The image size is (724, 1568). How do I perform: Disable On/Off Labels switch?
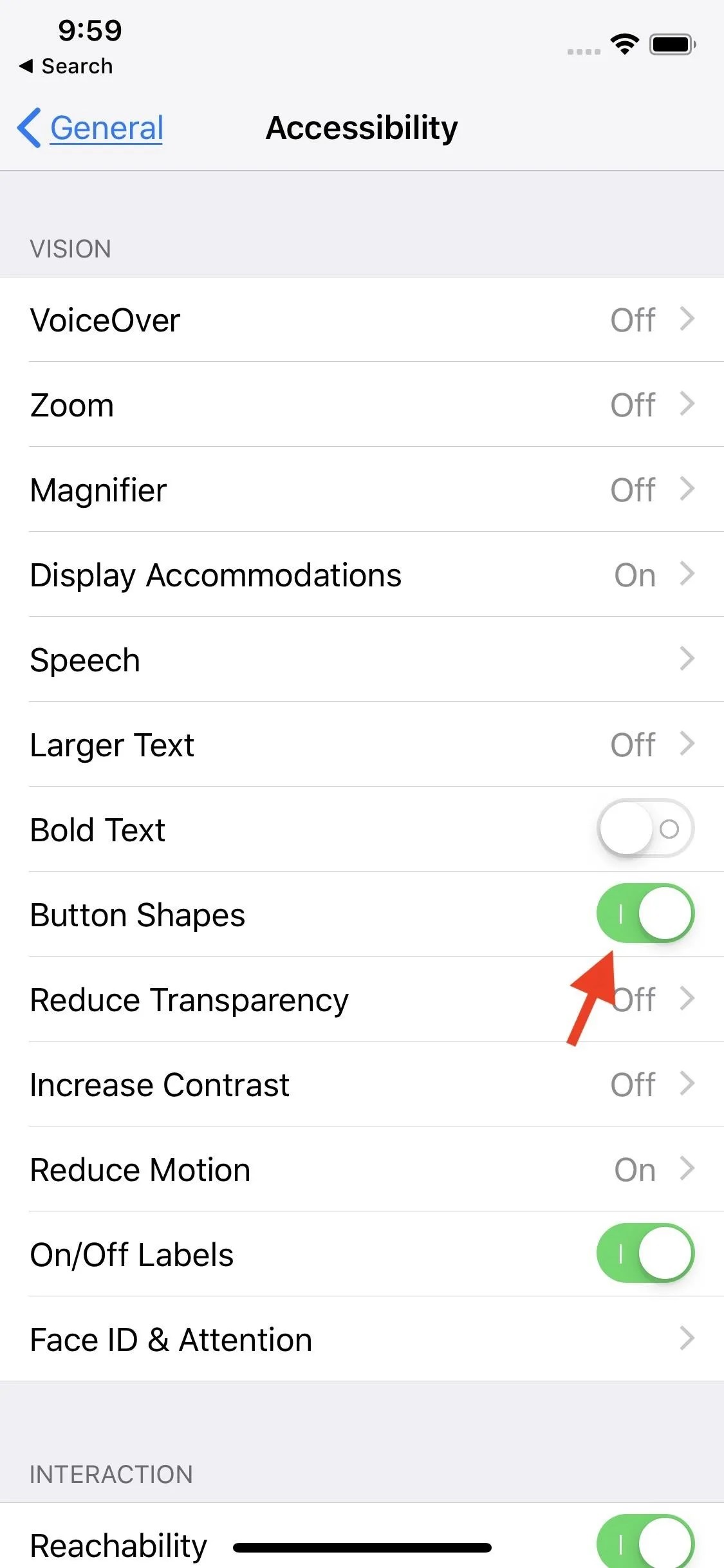click(645, 1253)
